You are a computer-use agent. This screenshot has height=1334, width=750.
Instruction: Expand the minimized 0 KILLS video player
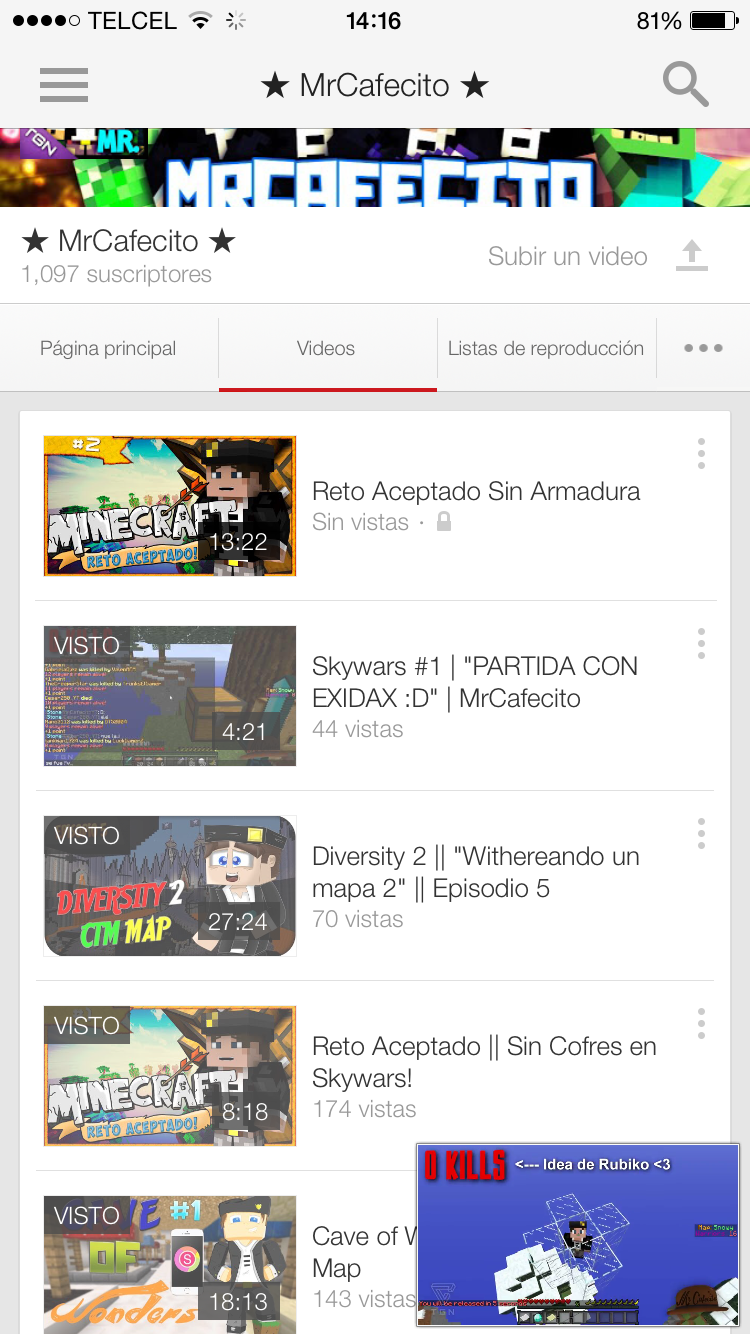(x=578, y=1236)
